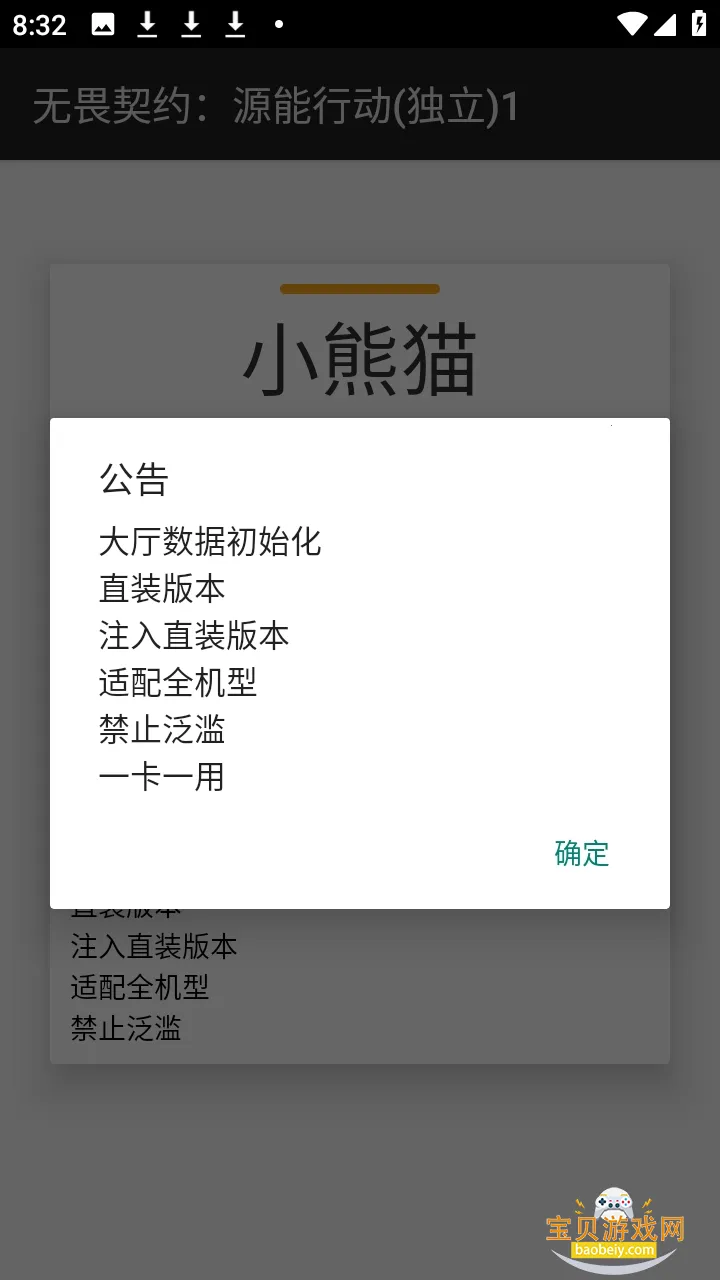Confirm the 公告 dialog with 确定

(581, 853)
